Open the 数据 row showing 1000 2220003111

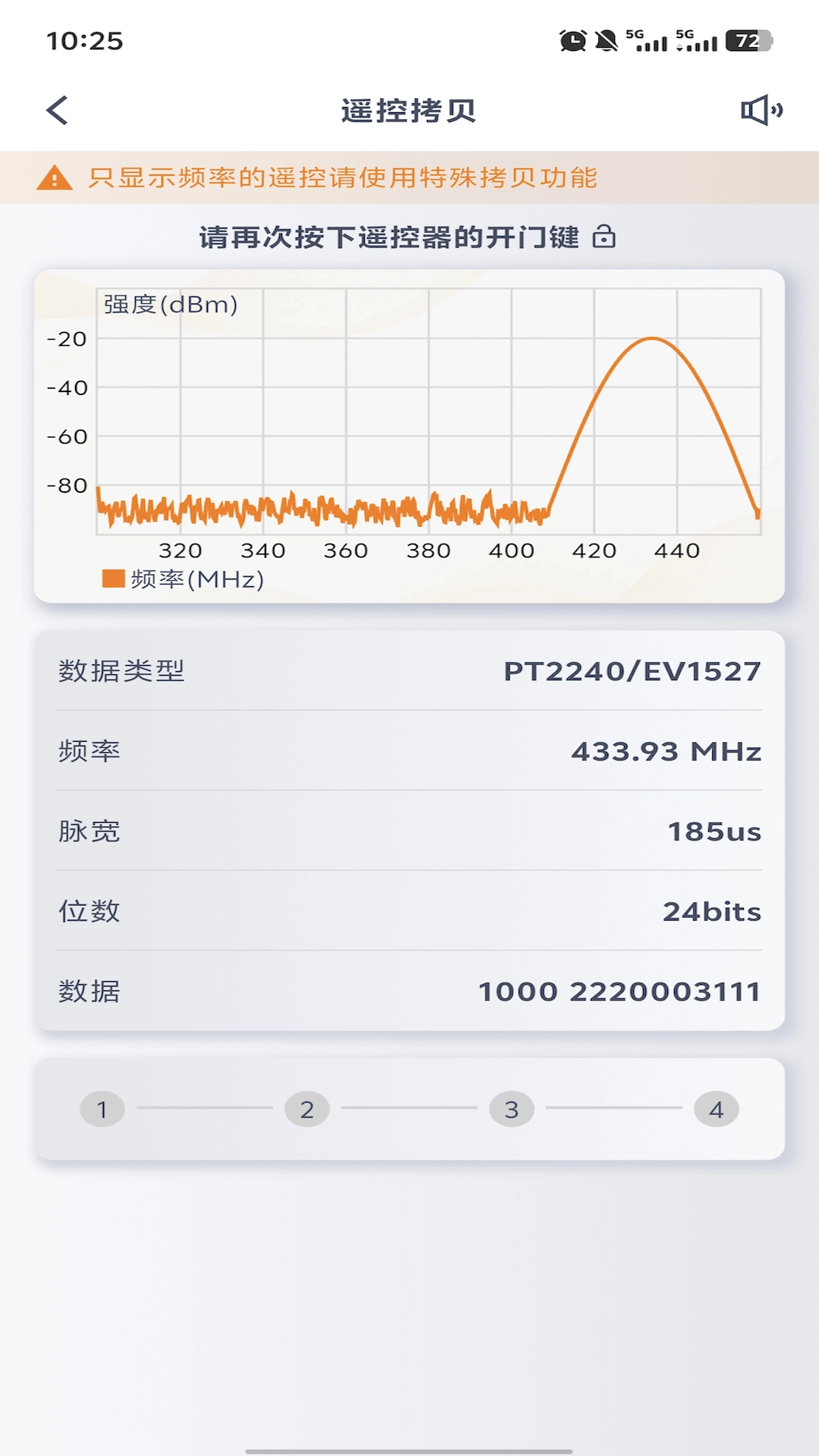pos(409,990)
